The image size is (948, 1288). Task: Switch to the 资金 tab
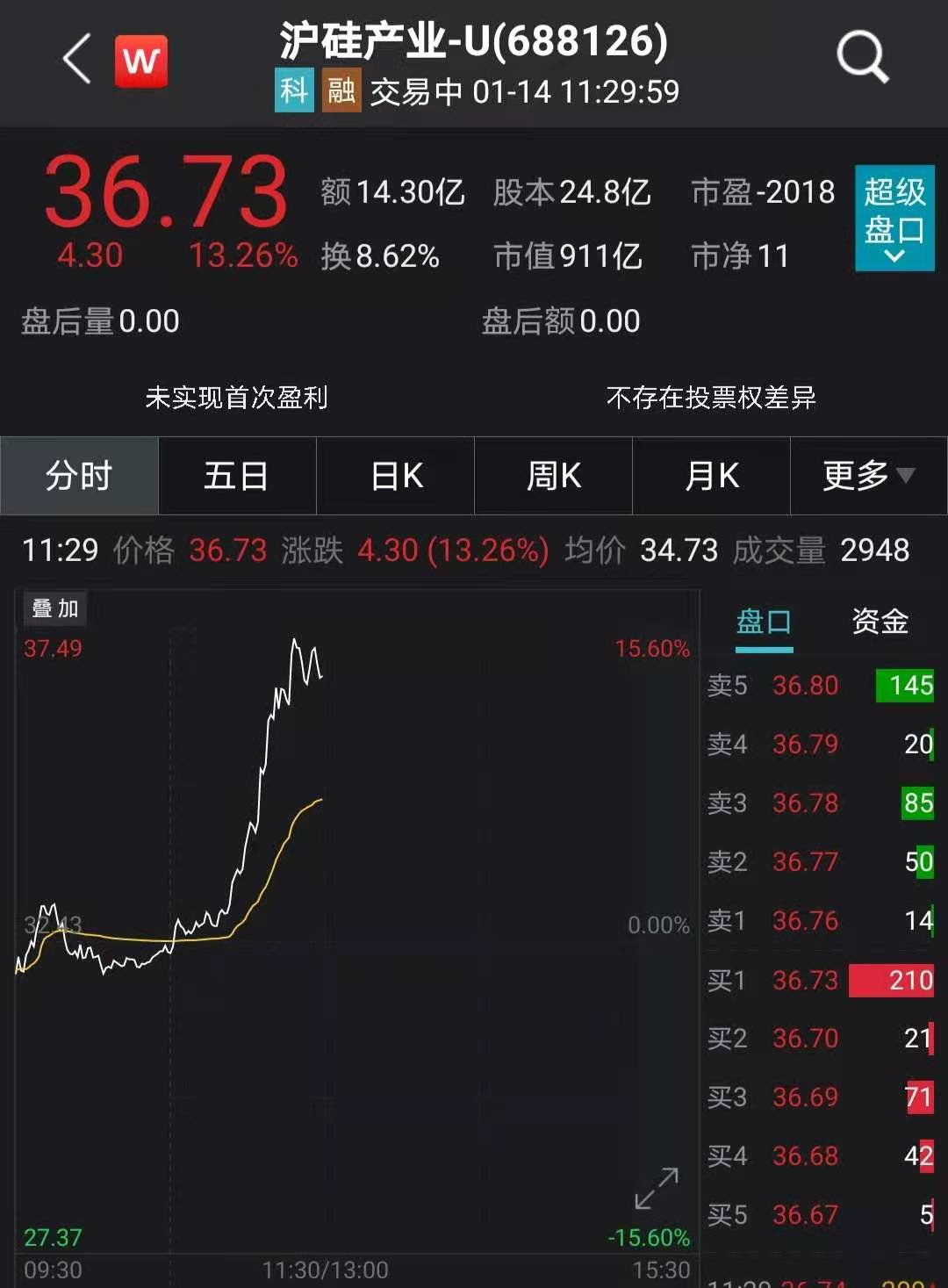(880, 622)
